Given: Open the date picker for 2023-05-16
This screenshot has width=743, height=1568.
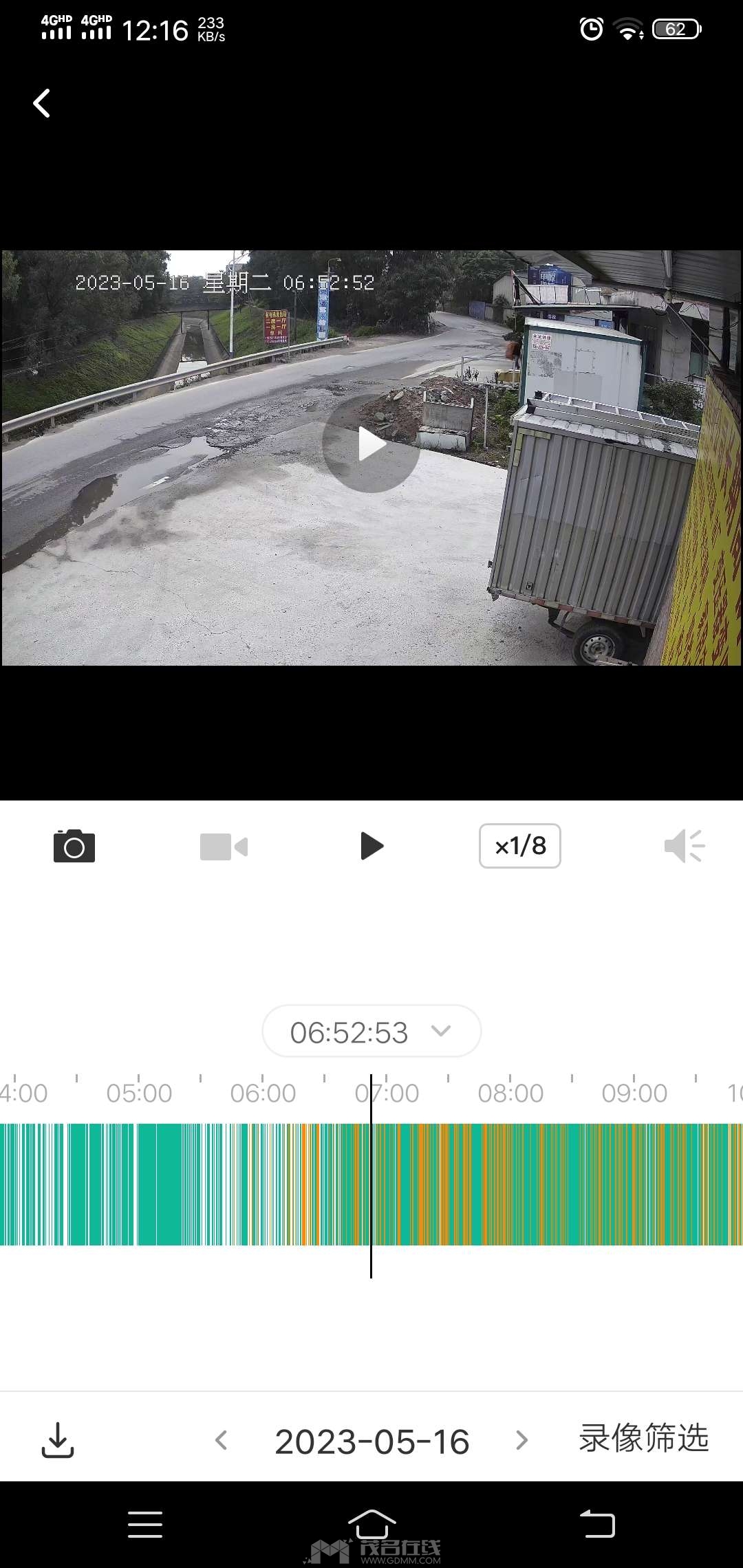Looking at the screenshot, I should tap(371, 1441).
